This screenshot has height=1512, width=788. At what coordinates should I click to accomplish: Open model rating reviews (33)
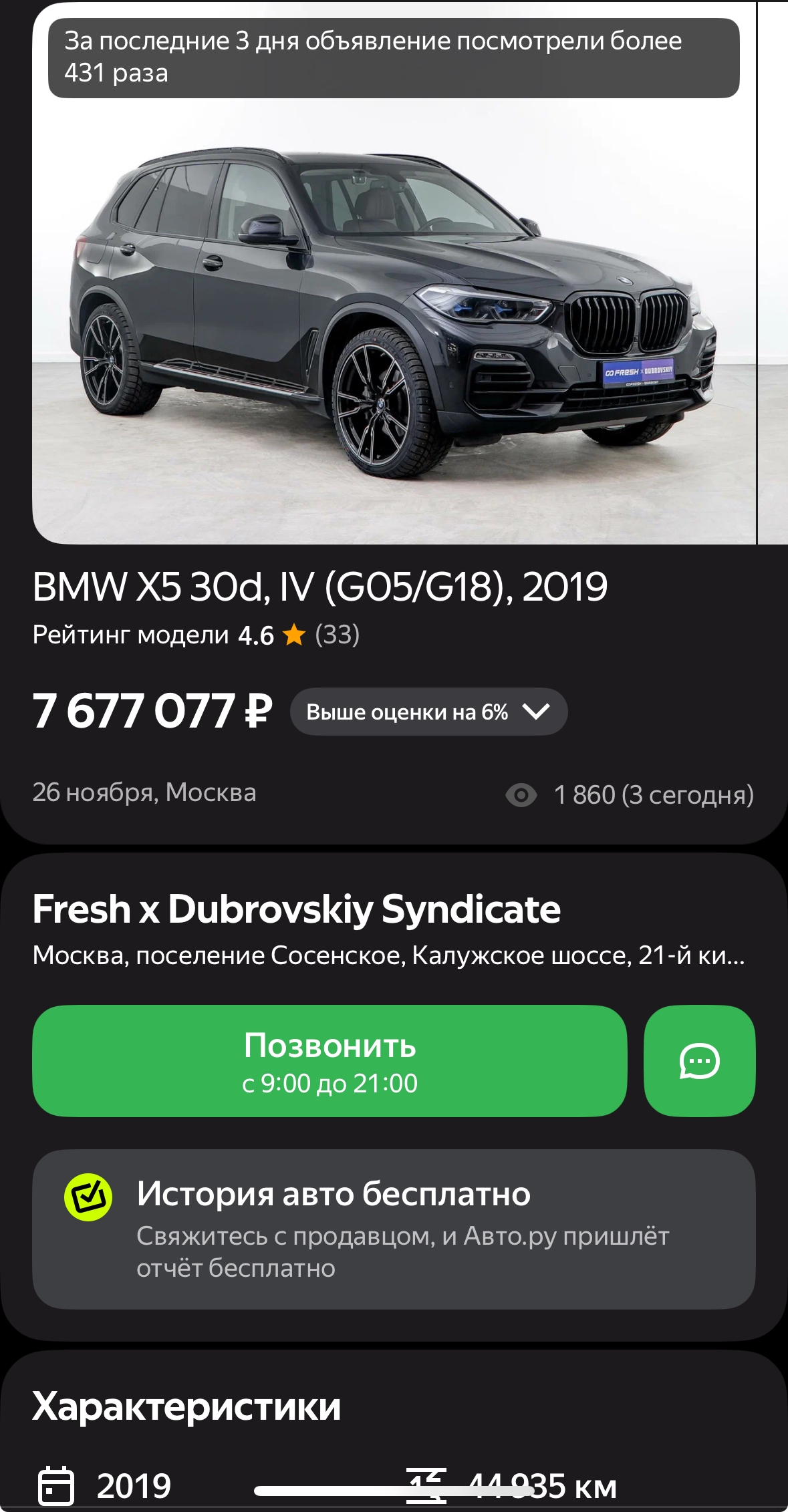(196, 635)
